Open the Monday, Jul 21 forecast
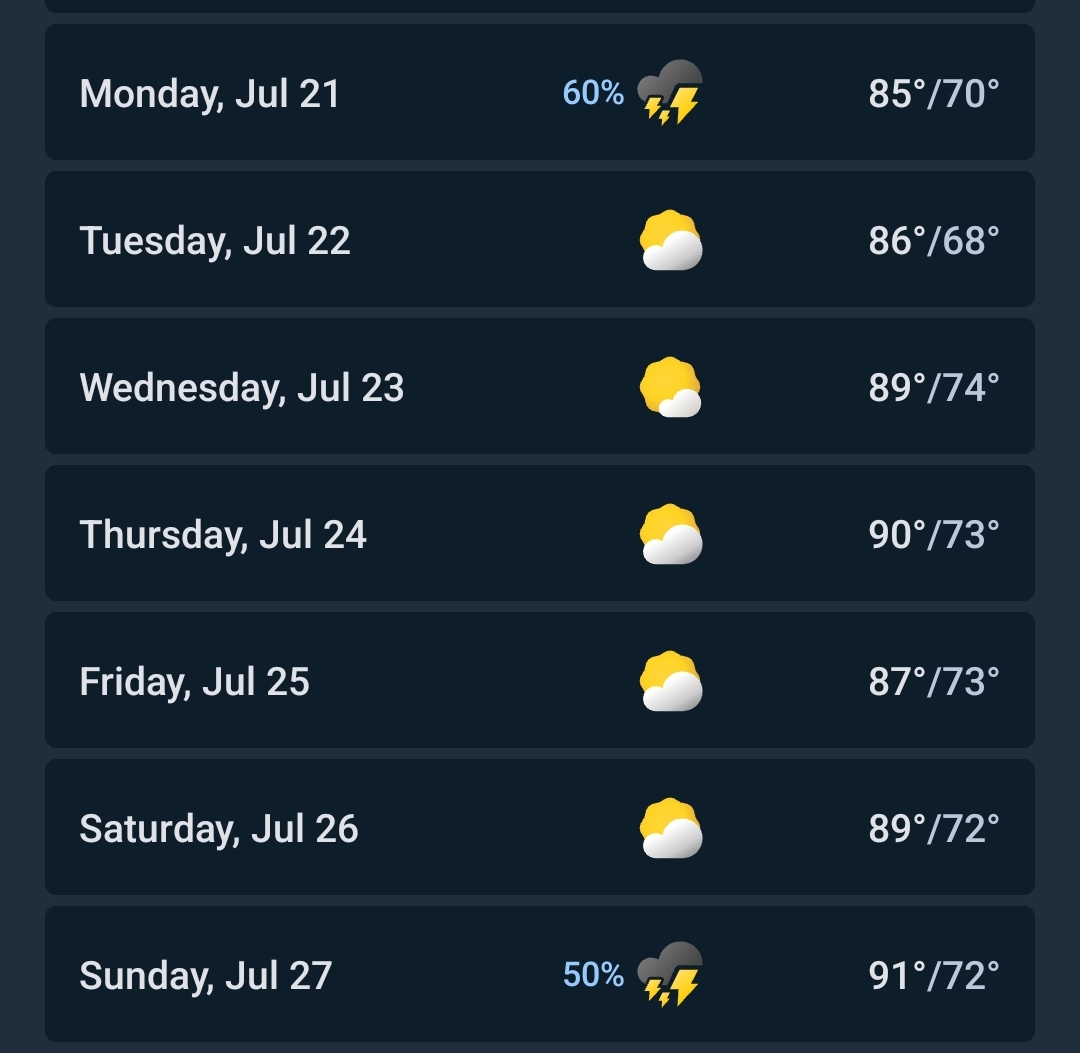The width and height of the screenshot is (1080, 1053). pyautogui.click(x=540, y=93)
